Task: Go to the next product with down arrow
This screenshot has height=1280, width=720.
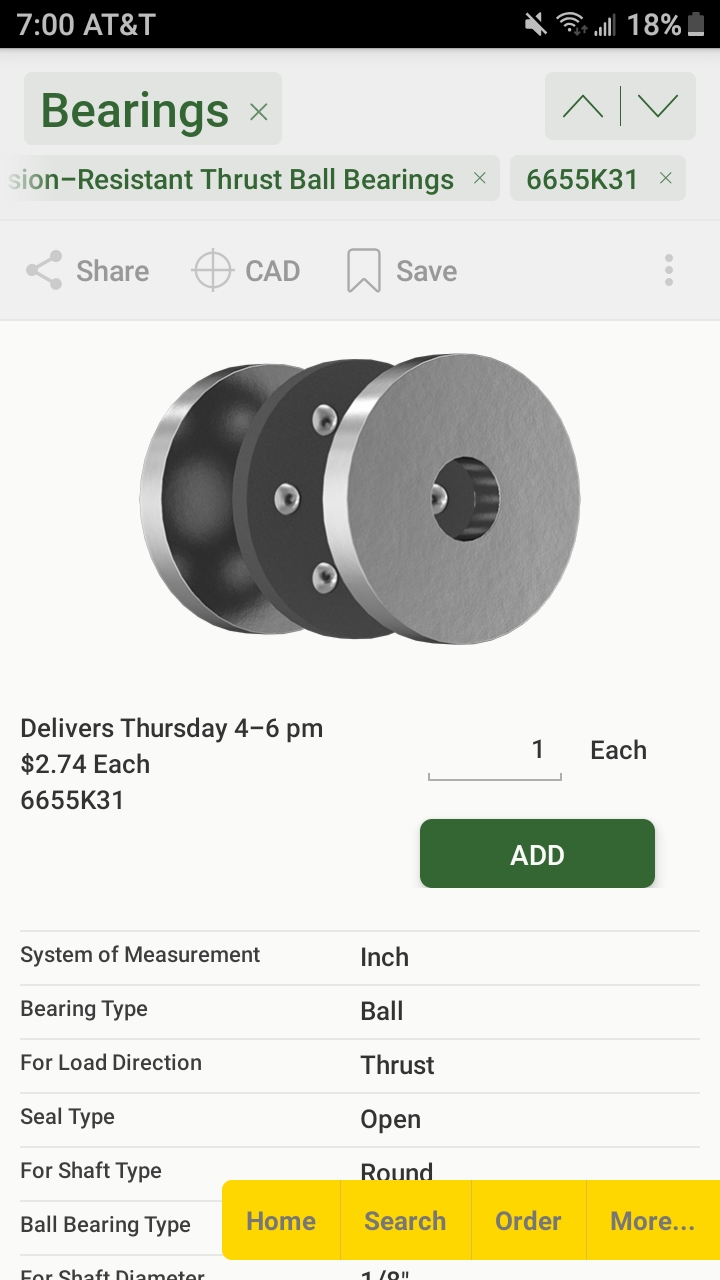Action: (x=658, y=106)
